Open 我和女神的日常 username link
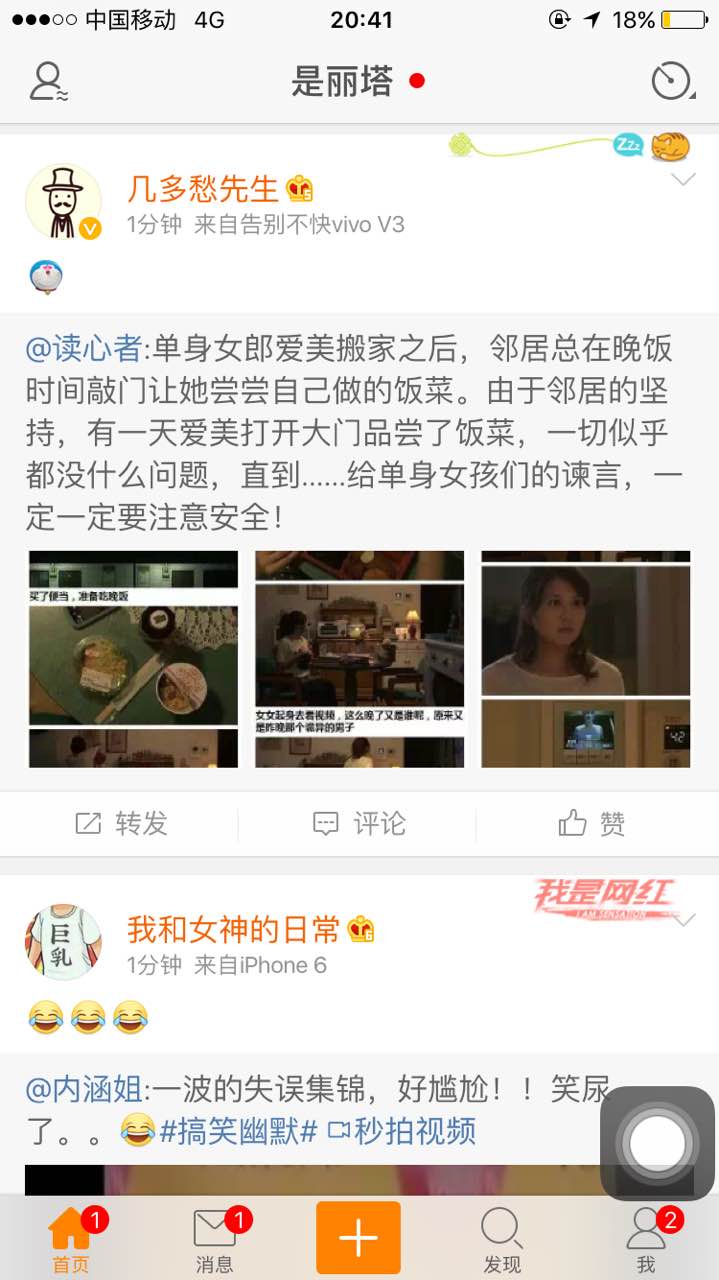Screen dimensions: 719x1280 (x=233, y=929)
